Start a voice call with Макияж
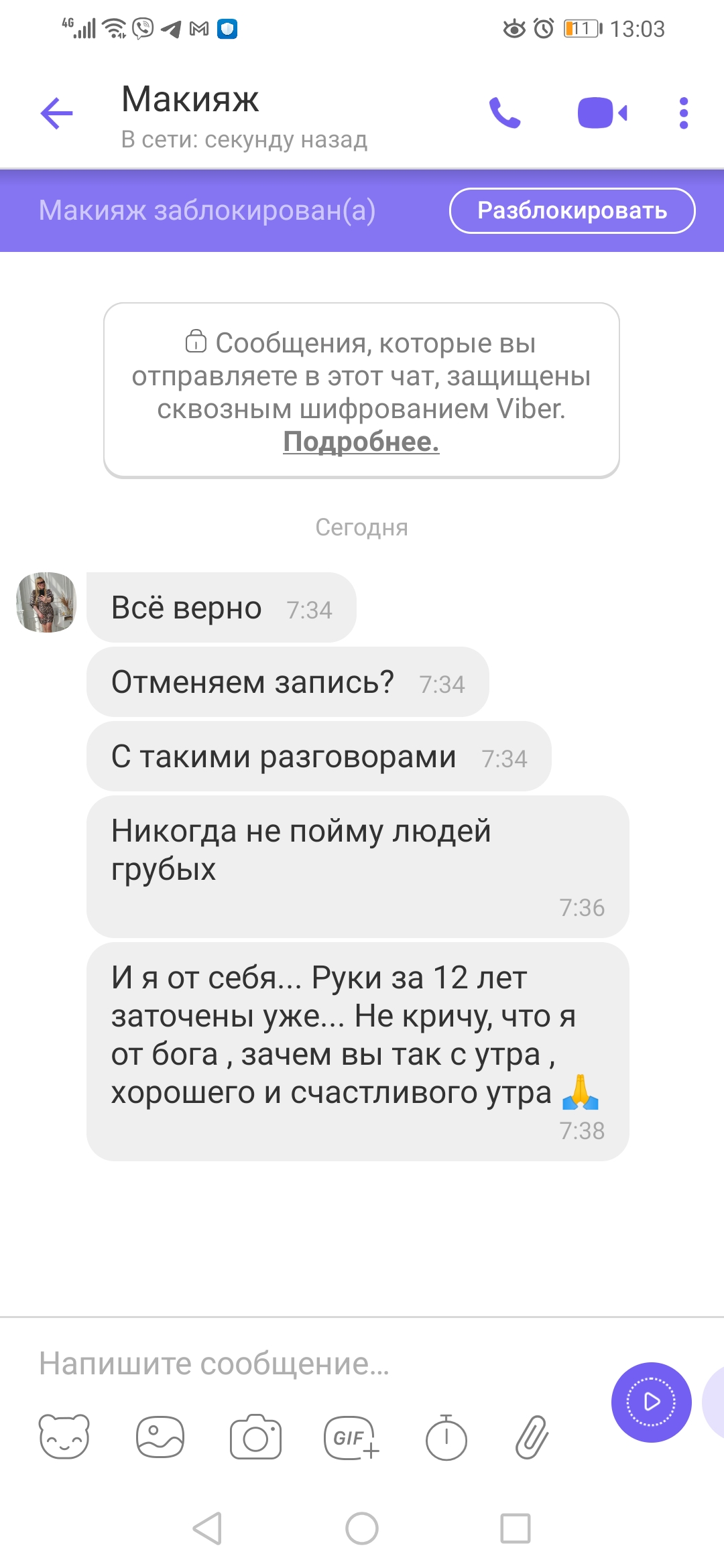Screen dimensions: 724x1568 point(504,113)
